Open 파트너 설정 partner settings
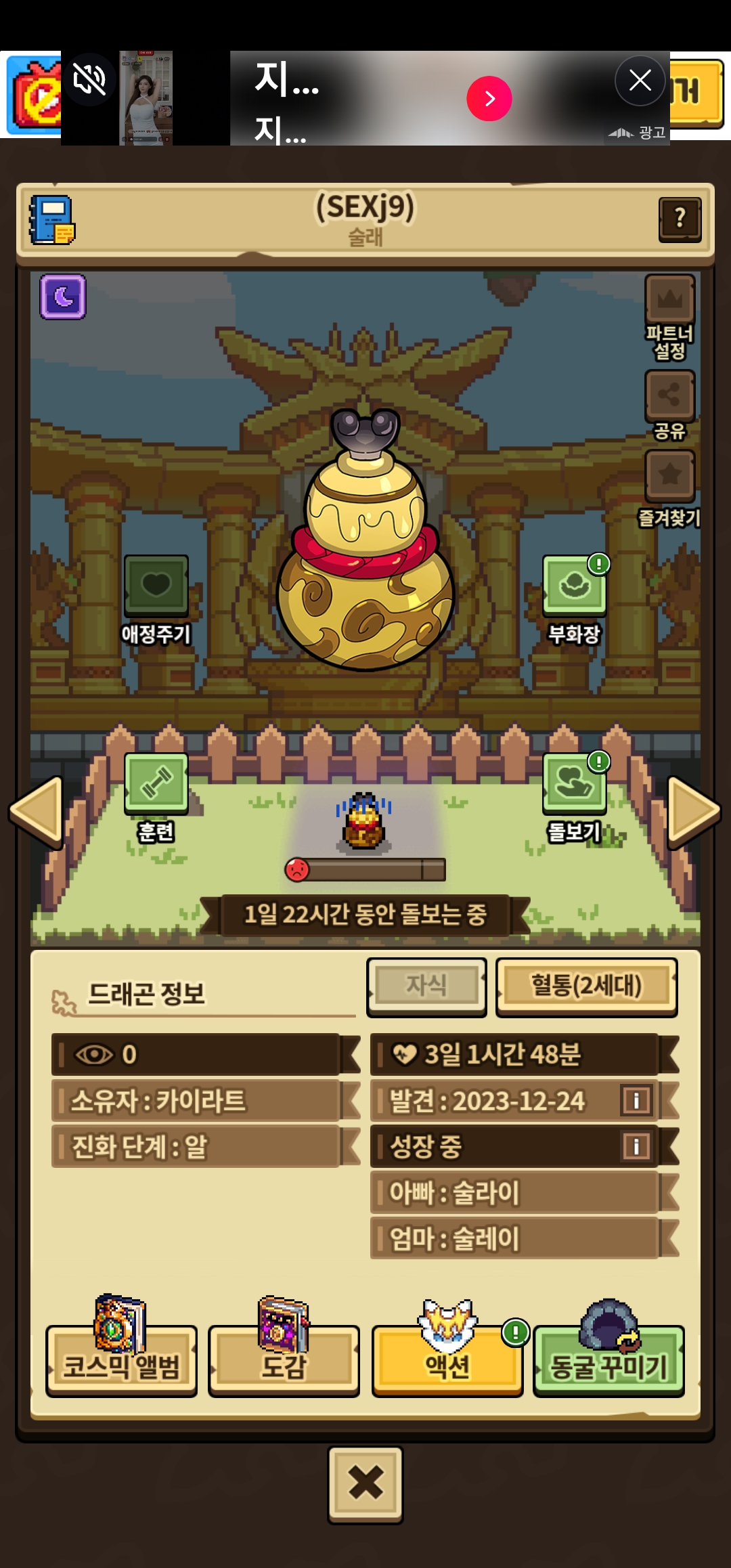This screenshot has width=731, height=1568. click(669, 300)
